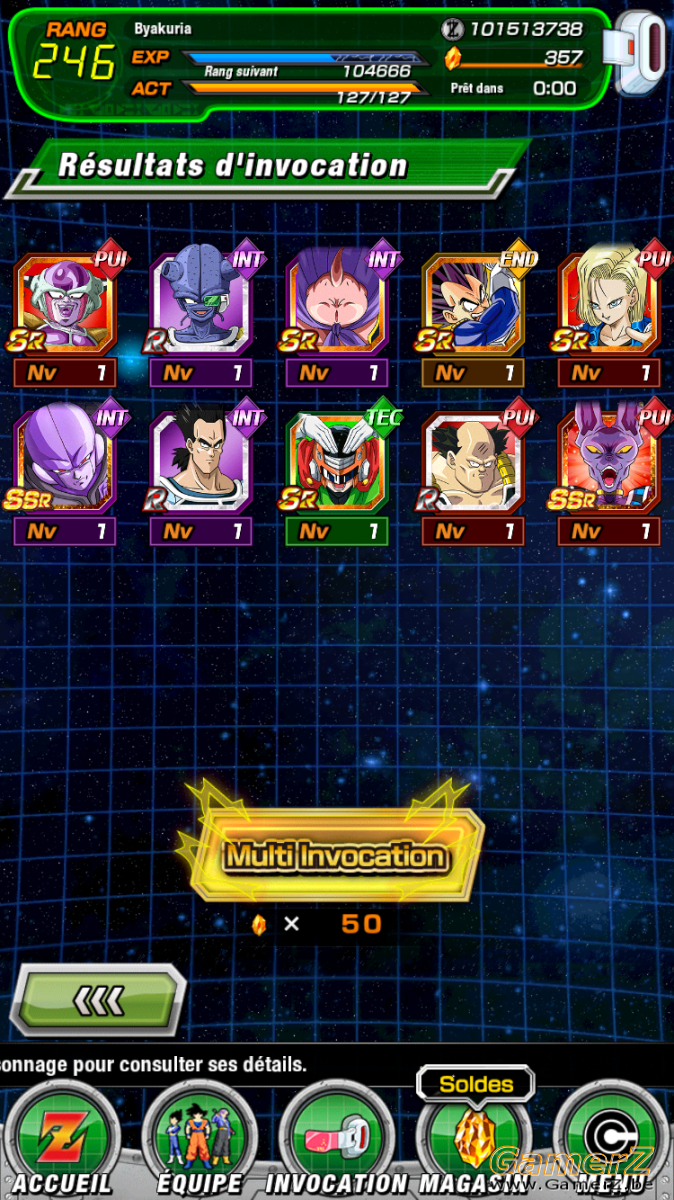
Task: Go back with the green arrow button
Action: (98, 999)
